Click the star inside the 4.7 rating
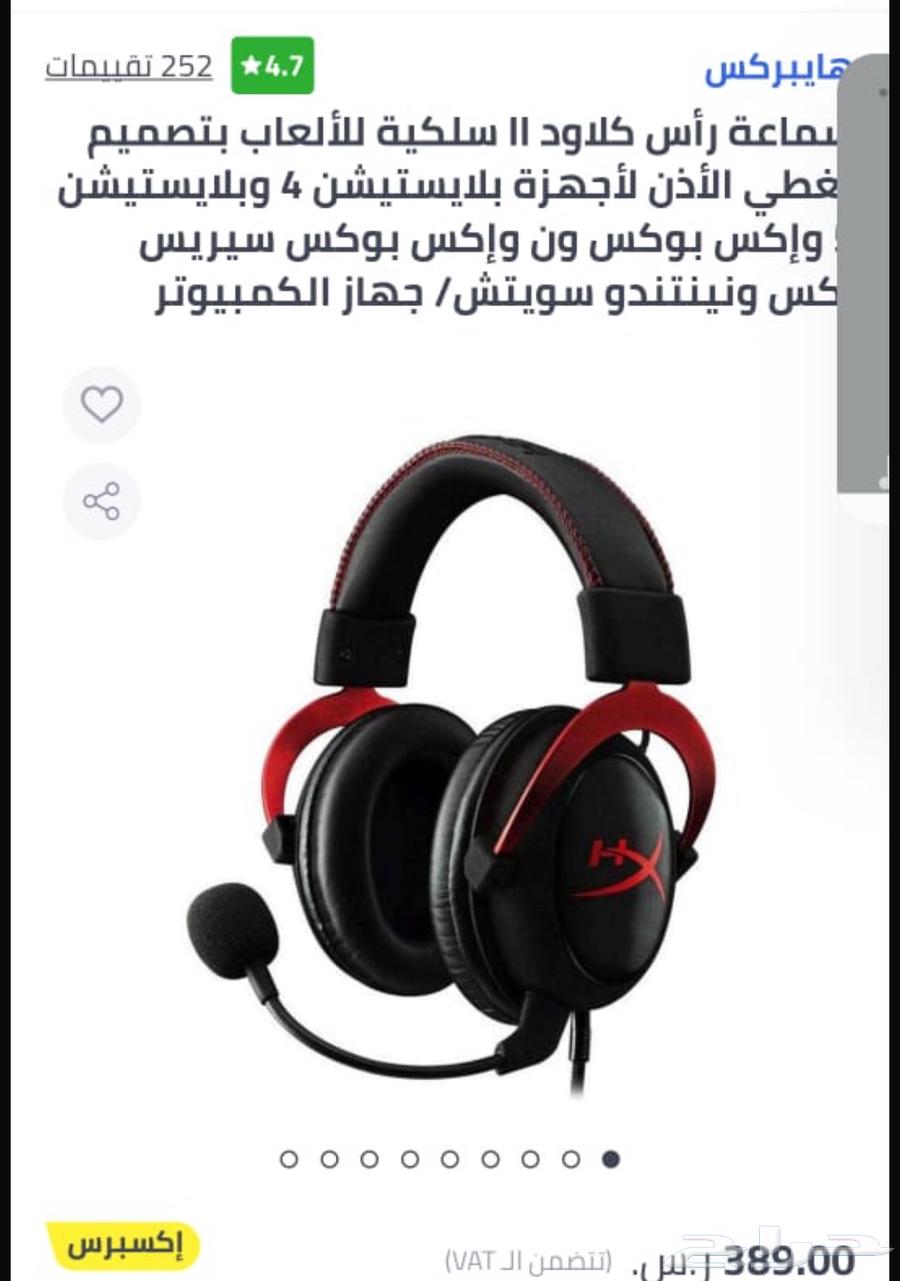900x1281 pixels. [x=253, y=68]
